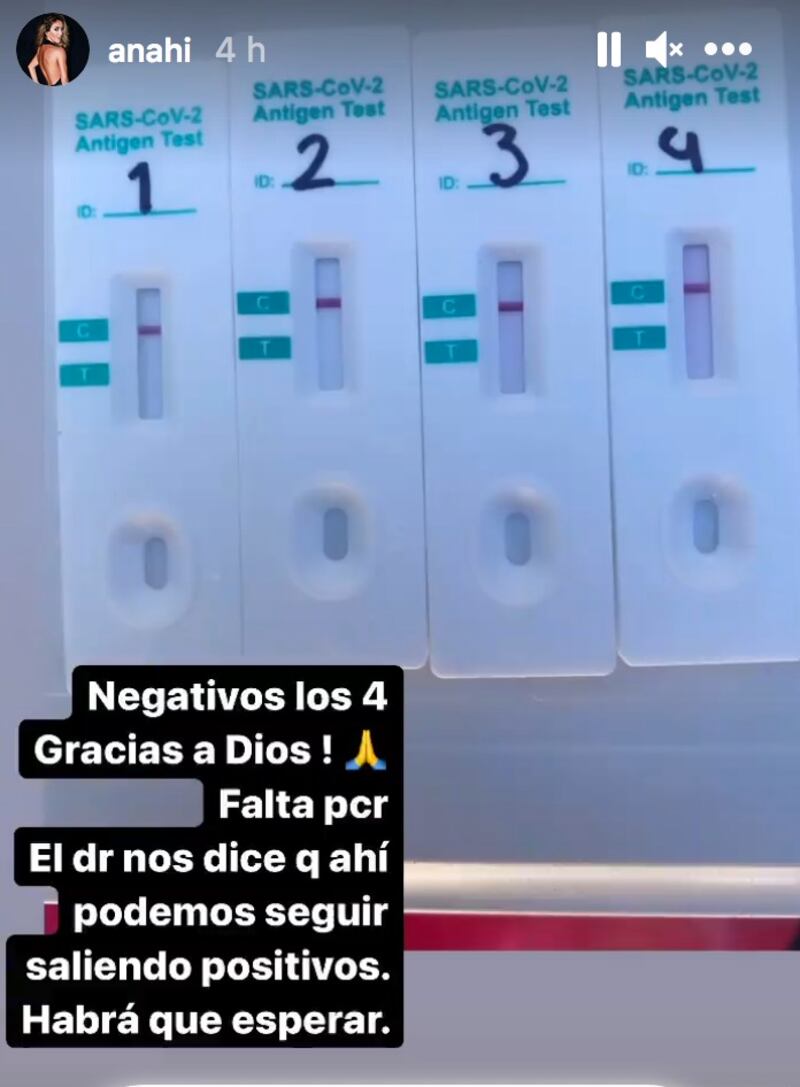The image size is (800, 1087).
Task: Open the three-dot story options menu
Action: pos(728,49)
